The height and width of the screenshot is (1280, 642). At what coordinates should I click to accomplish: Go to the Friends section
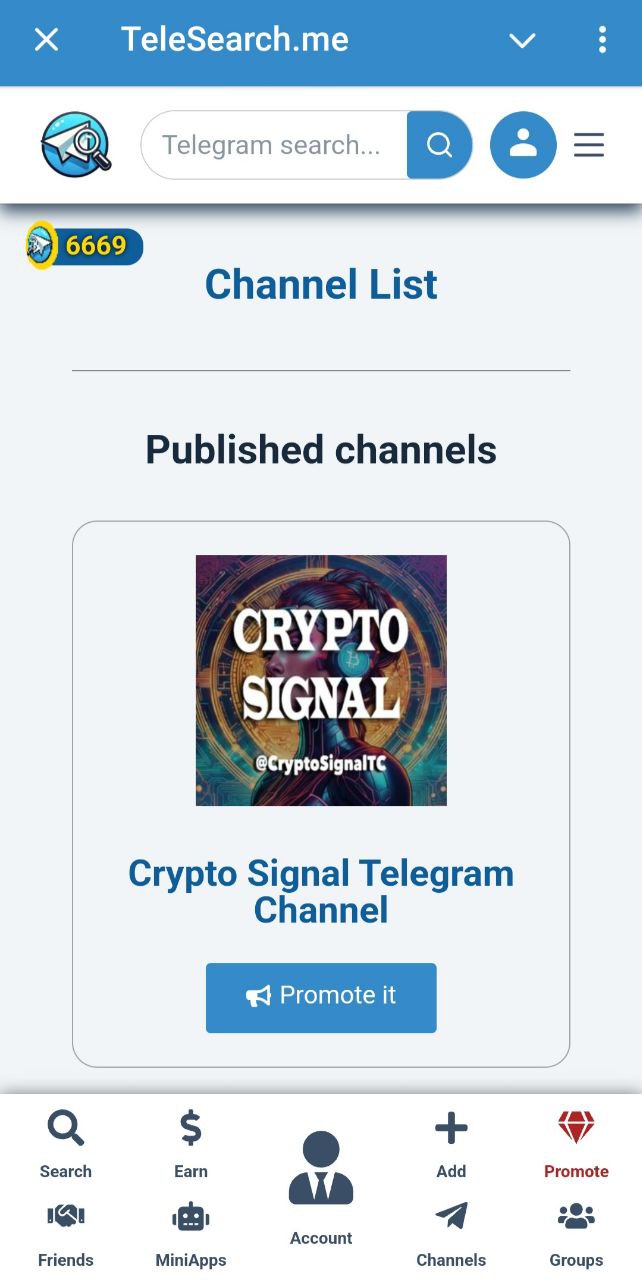tap(66, 1234)
